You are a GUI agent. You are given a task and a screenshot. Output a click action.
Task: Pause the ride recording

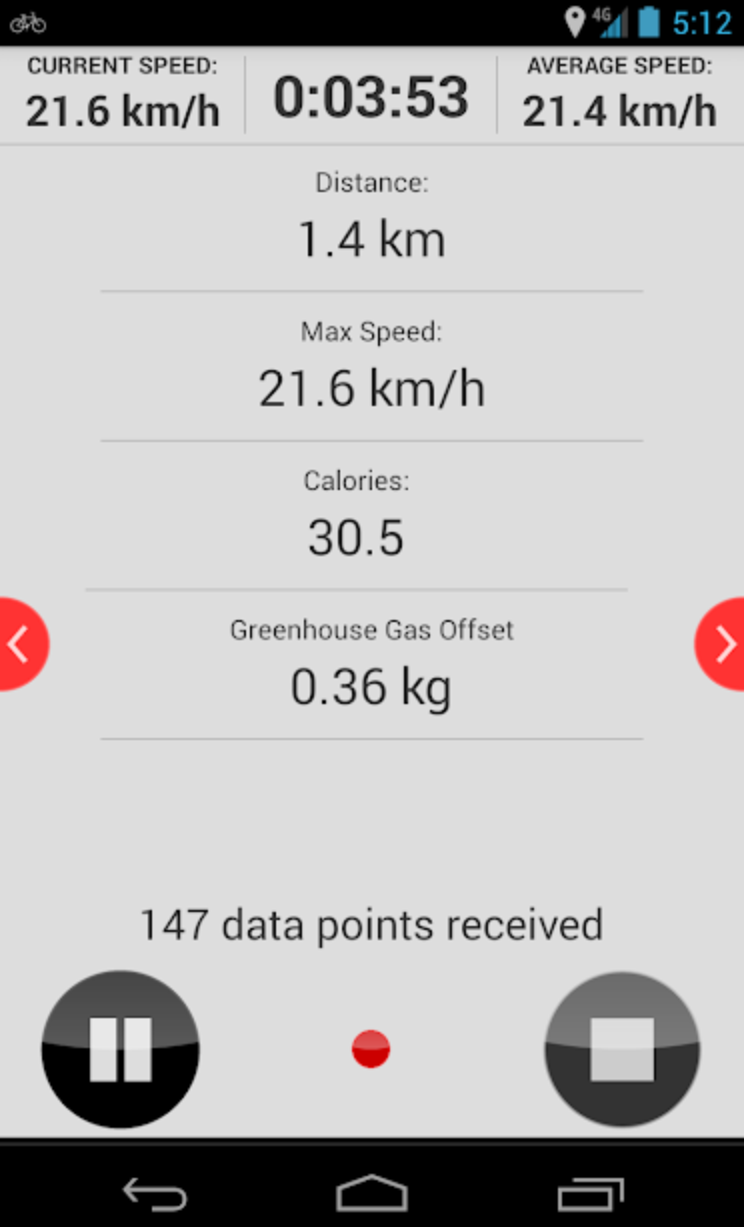120,1049
